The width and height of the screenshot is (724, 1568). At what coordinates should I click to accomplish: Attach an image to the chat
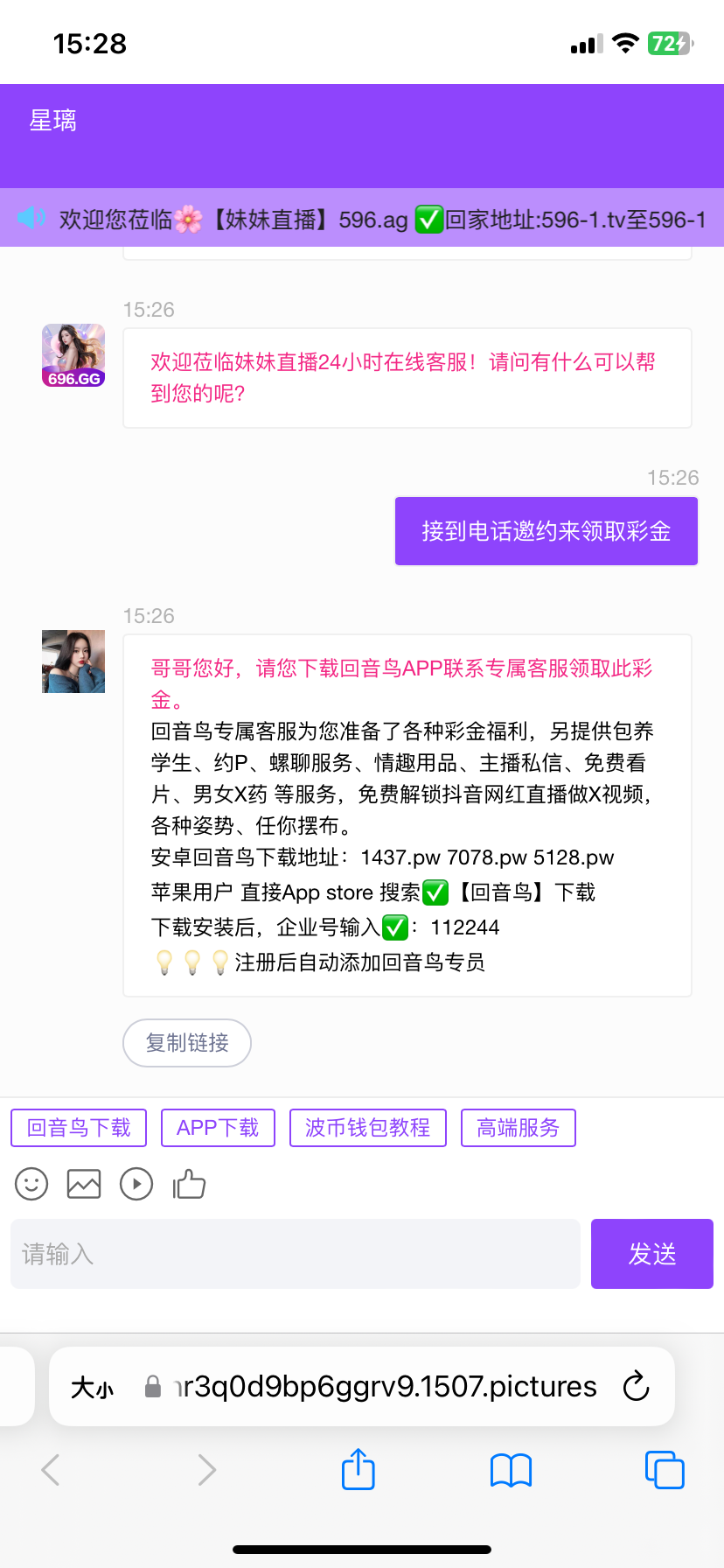tap(84, 1185)
